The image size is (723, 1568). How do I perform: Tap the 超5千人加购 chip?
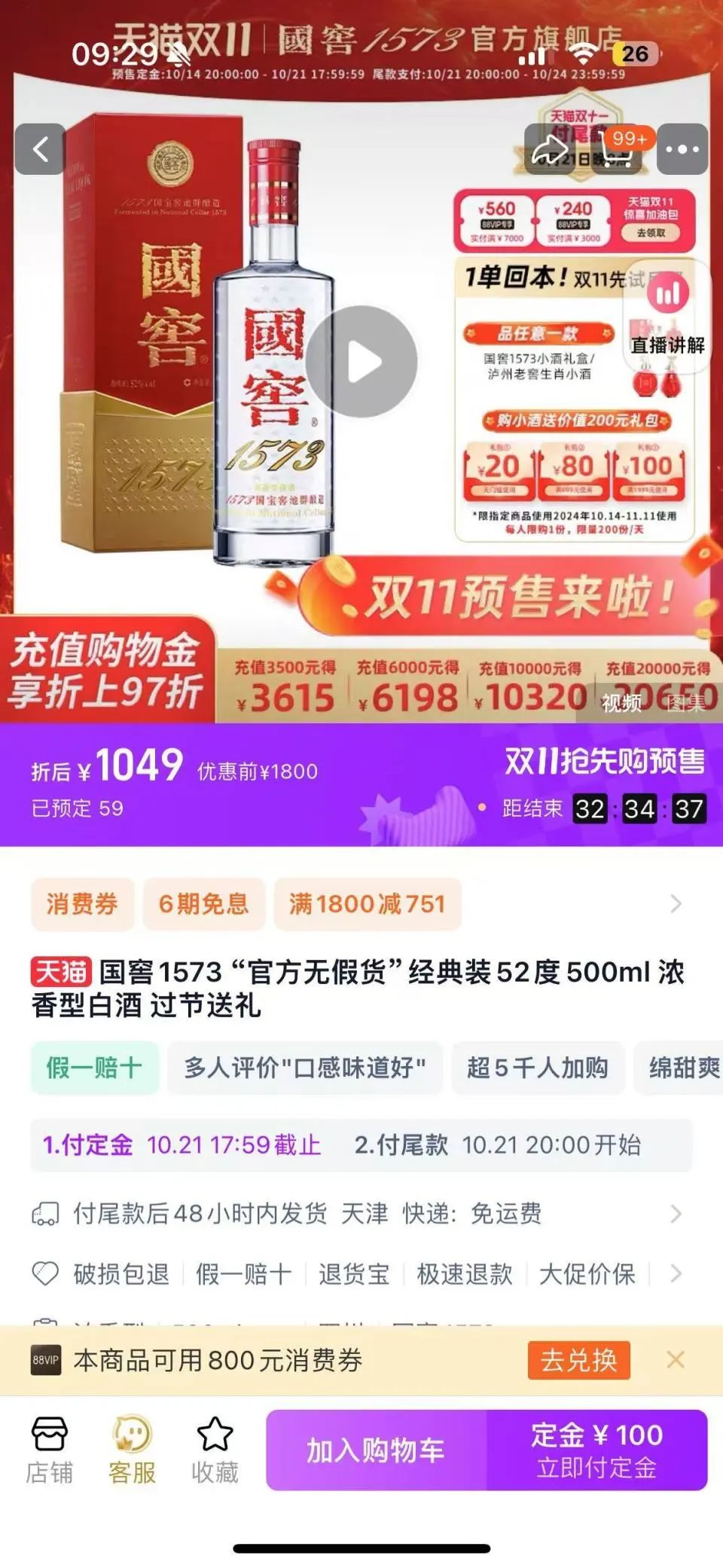pyautogui.click(x=537, y=1068)
